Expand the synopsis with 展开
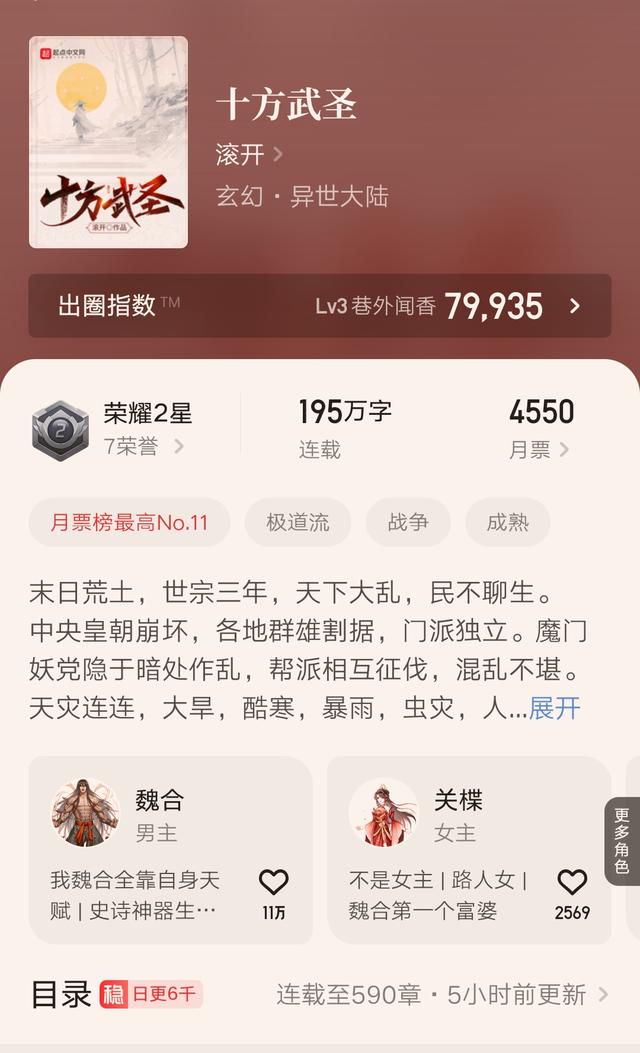 coord(555,708)
